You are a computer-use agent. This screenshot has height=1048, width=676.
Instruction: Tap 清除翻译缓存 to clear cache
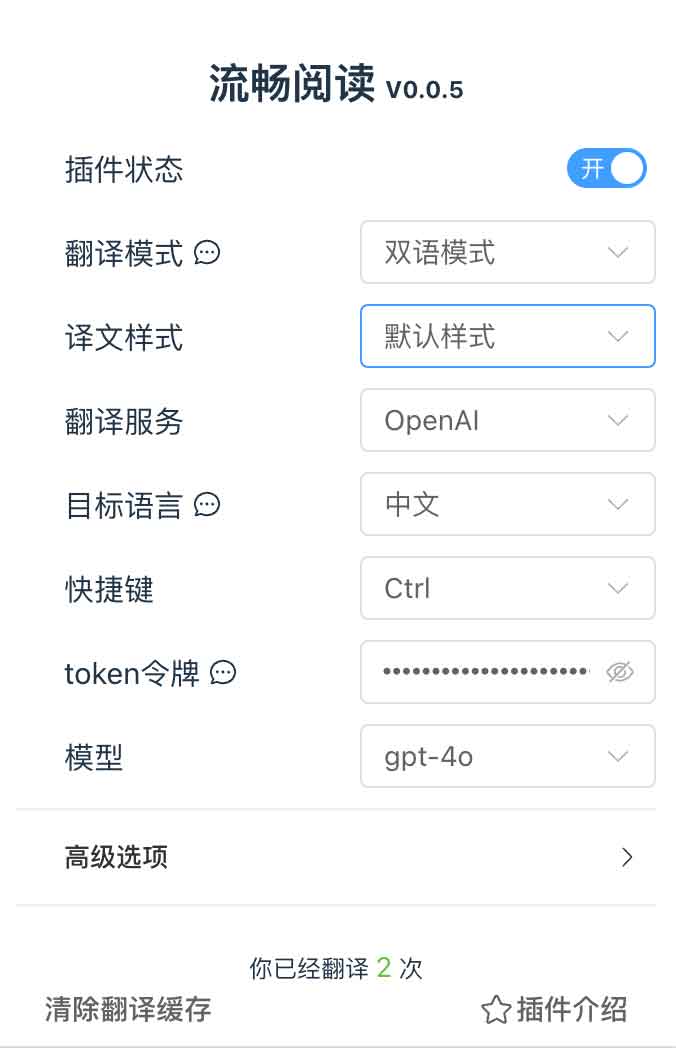(x=128, y=1009)
